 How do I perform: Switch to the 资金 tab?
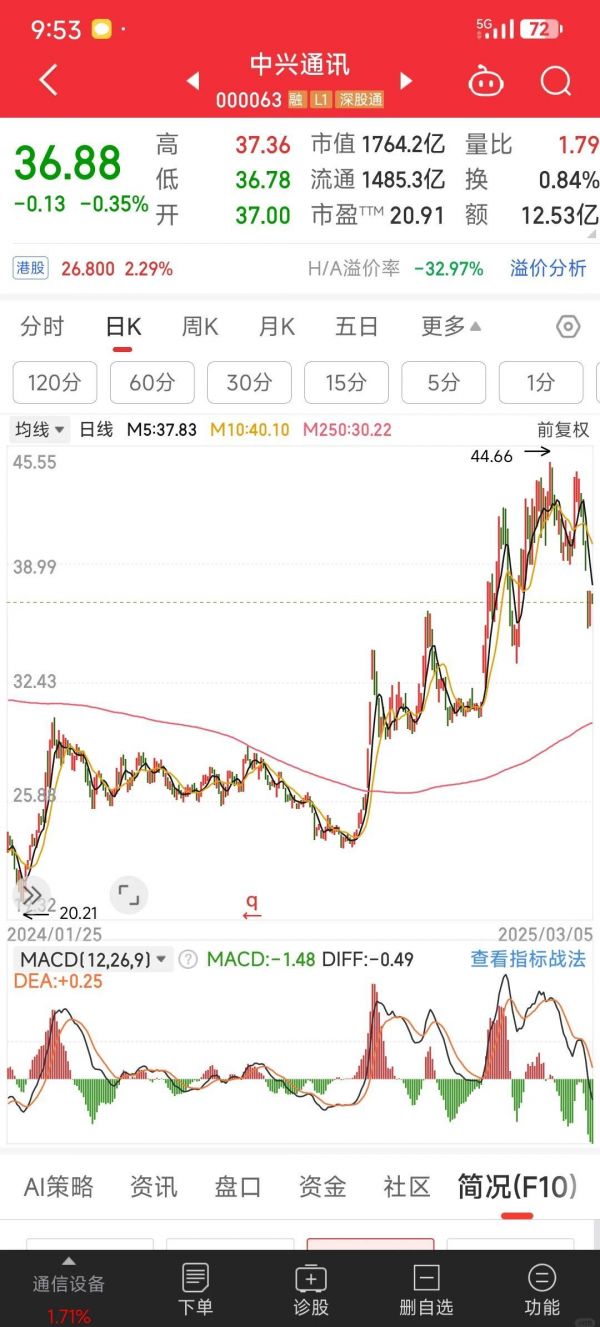coord(322,1187)
